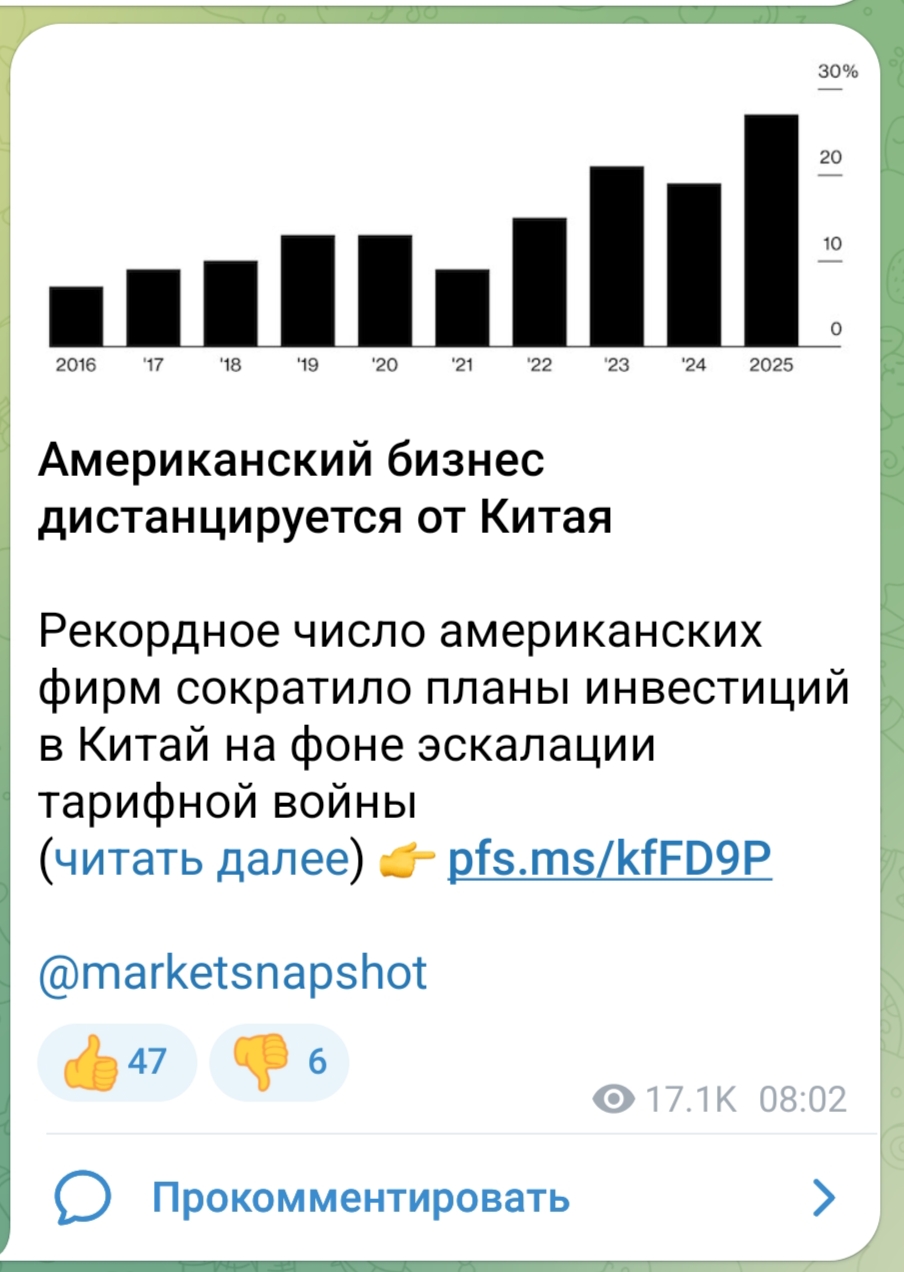Screen dimensions: 904x1272
Task: Tap Прокомментировать to open comments
Action: (x=360, y=1196)
